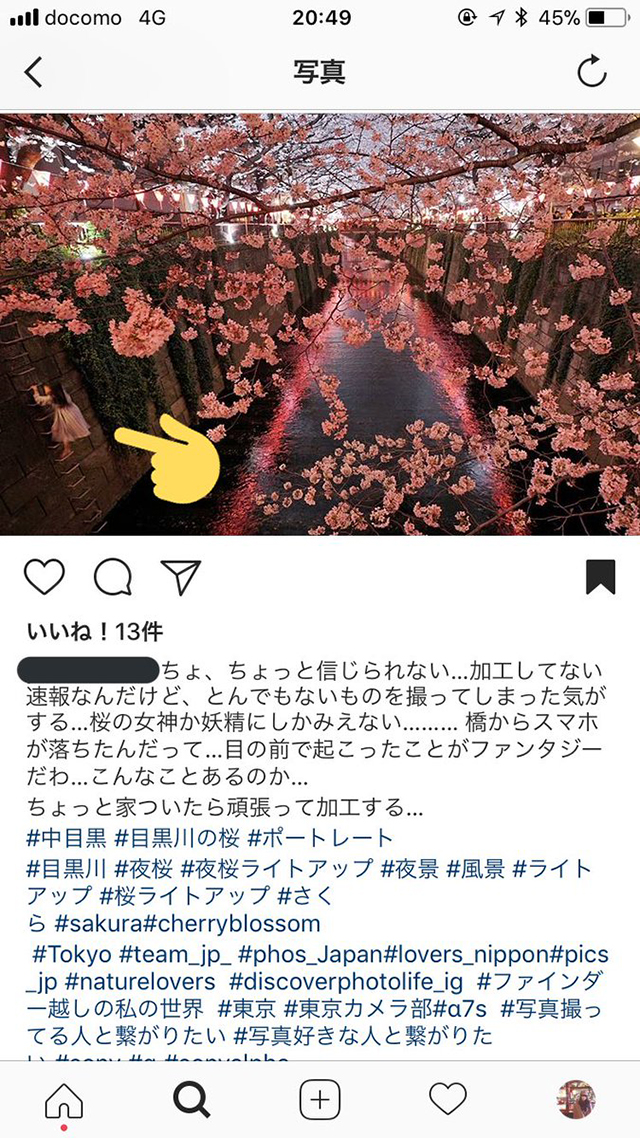The height and width of the screenshot is (1138, 640).
Task: Create a new post with plus icon
Action: [319, 1100]
